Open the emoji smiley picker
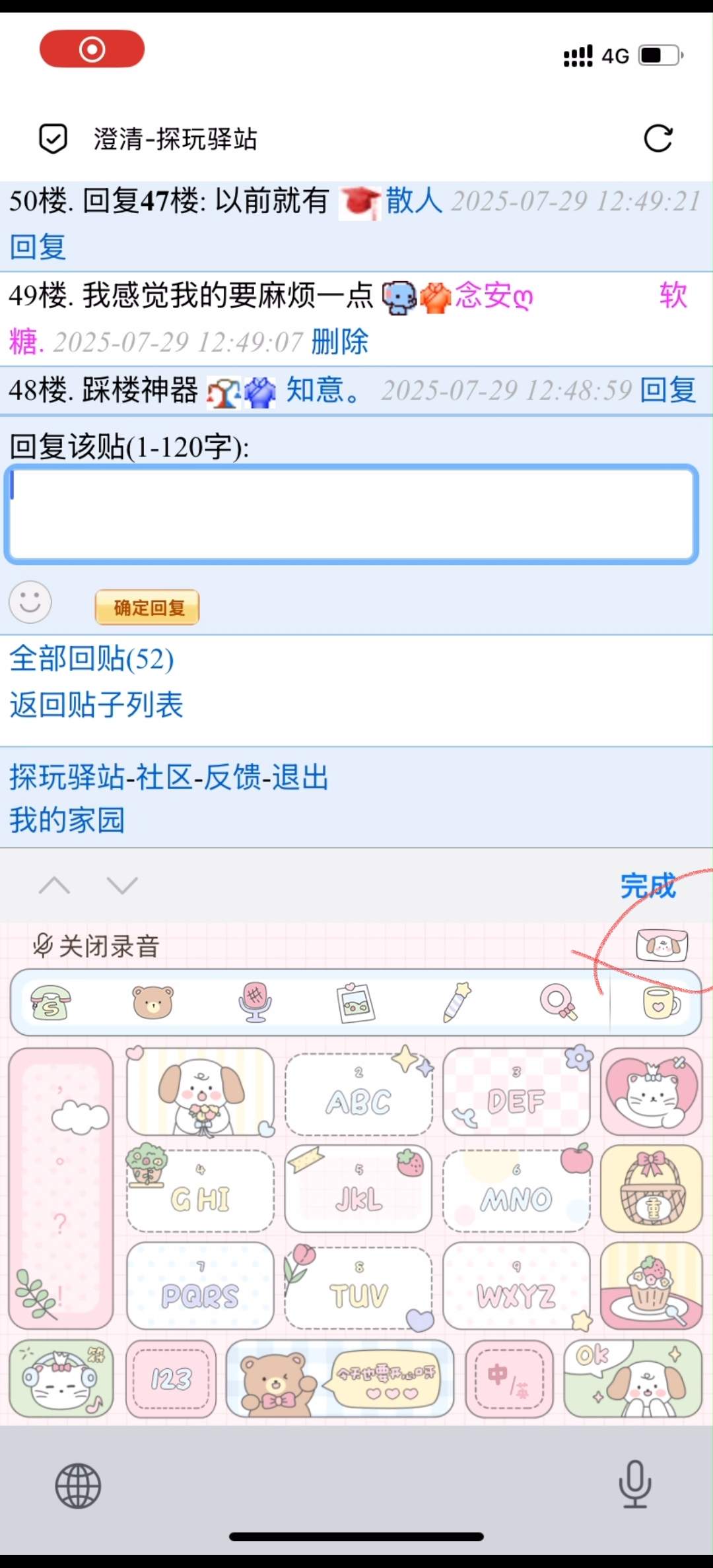 click(30, 602)
